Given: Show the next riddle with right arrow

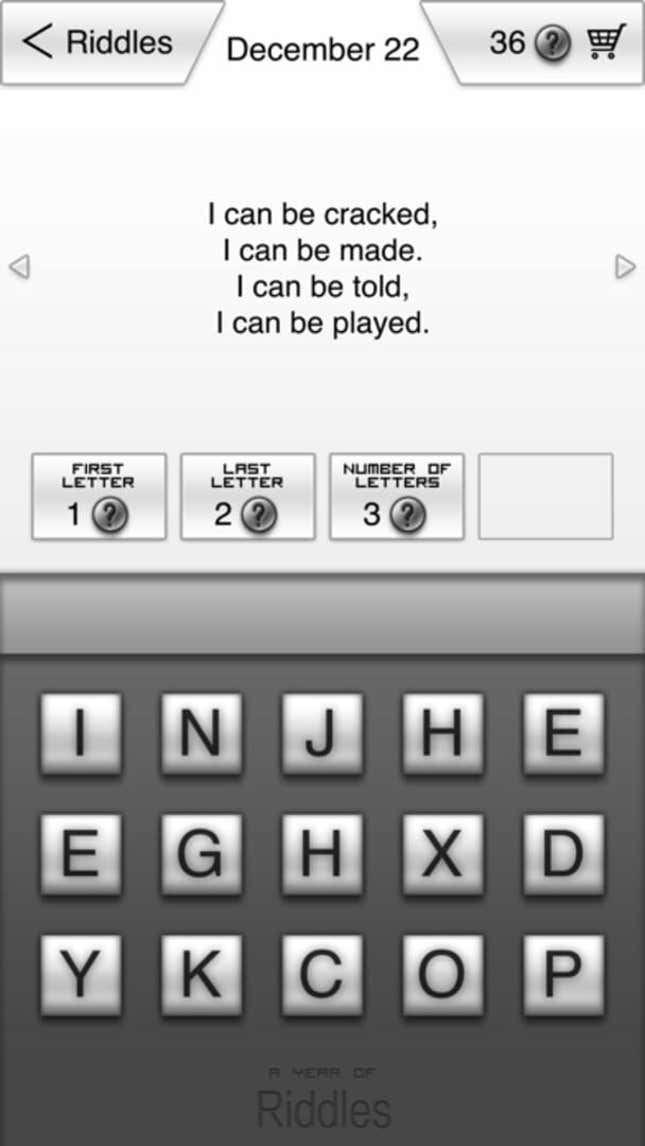Looking at the screenshot, I should (x=625, y=267).
